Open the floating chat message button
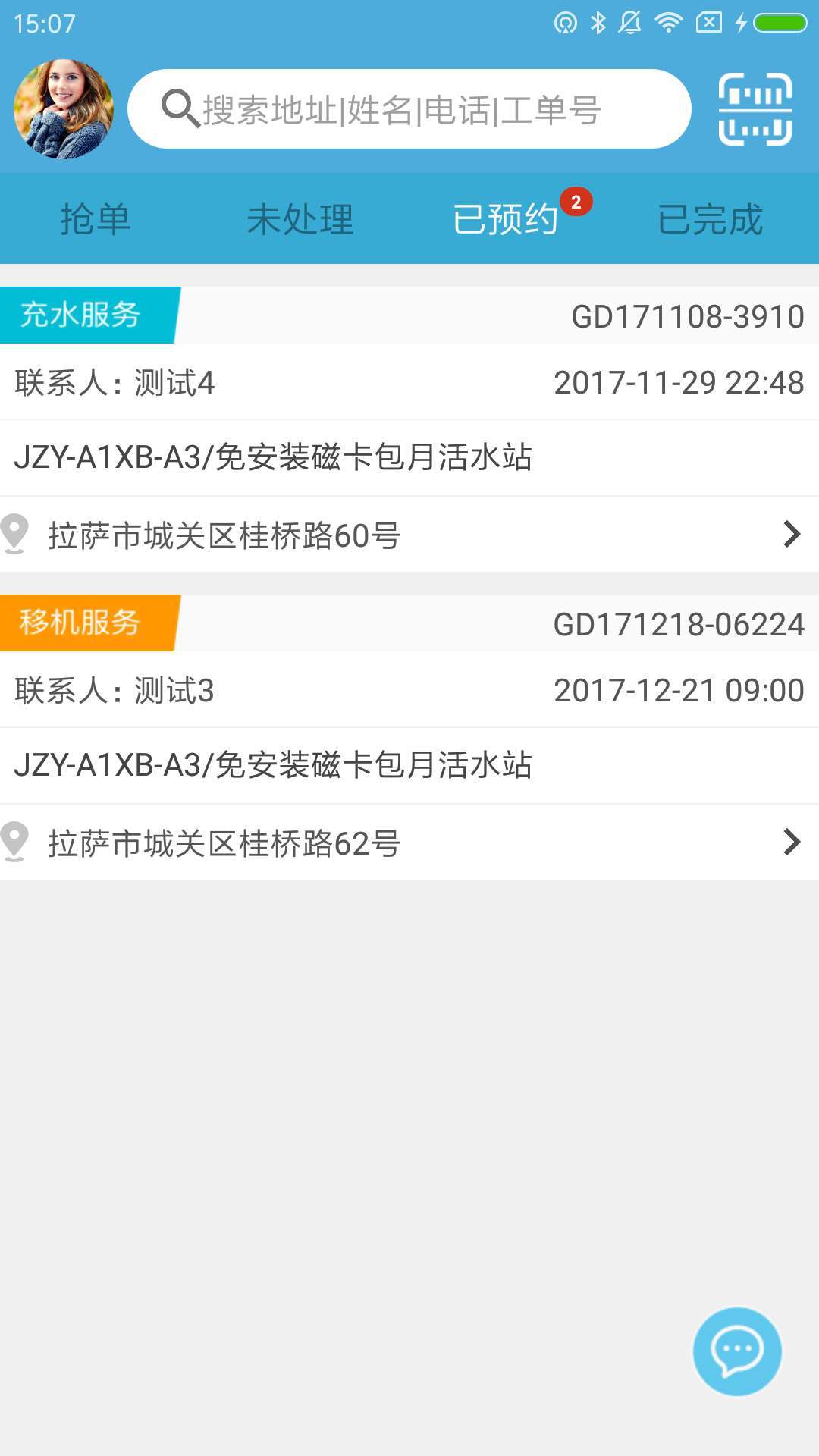This screenshot has width=819, height=1456. tap(736, 1351)
